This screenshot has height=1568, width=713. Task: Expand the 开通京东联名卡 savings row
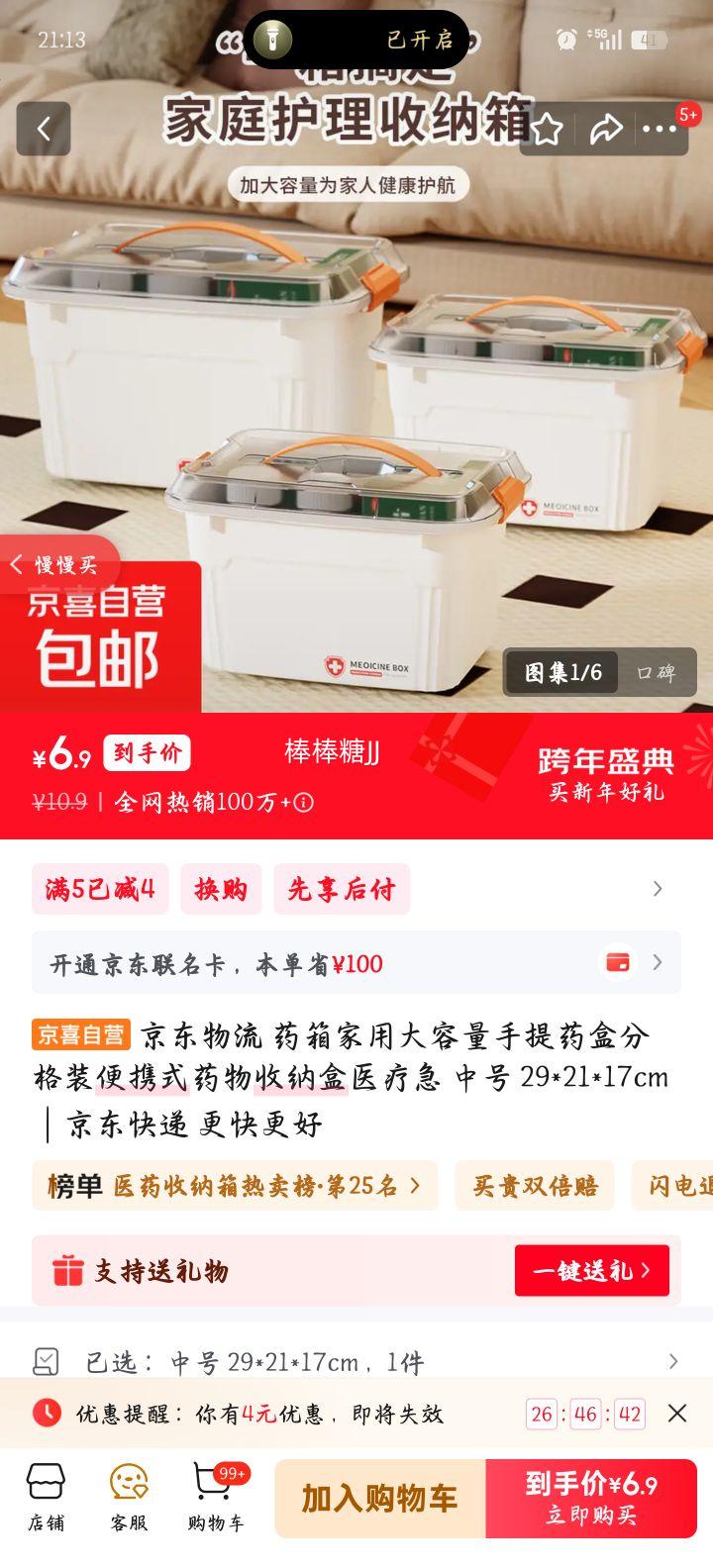[x=657, y=961]
